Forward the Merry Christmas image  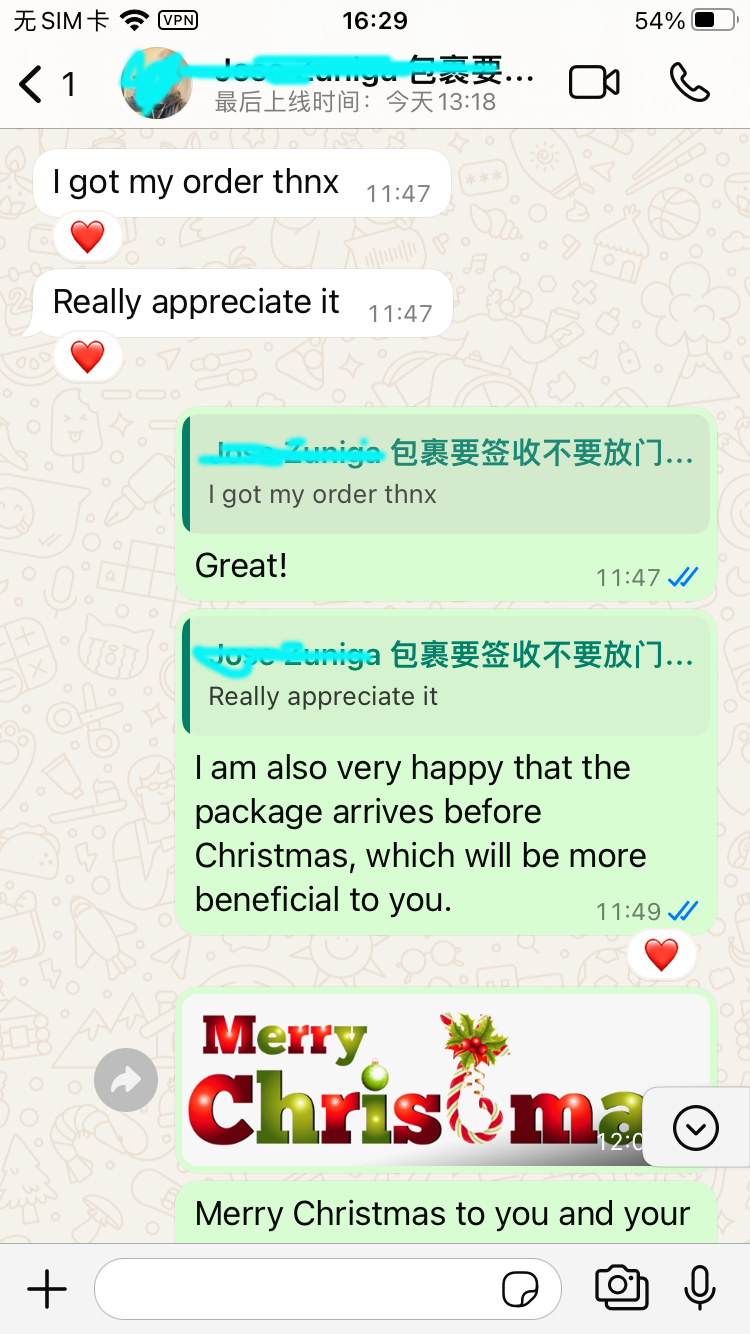(126, 1080)
